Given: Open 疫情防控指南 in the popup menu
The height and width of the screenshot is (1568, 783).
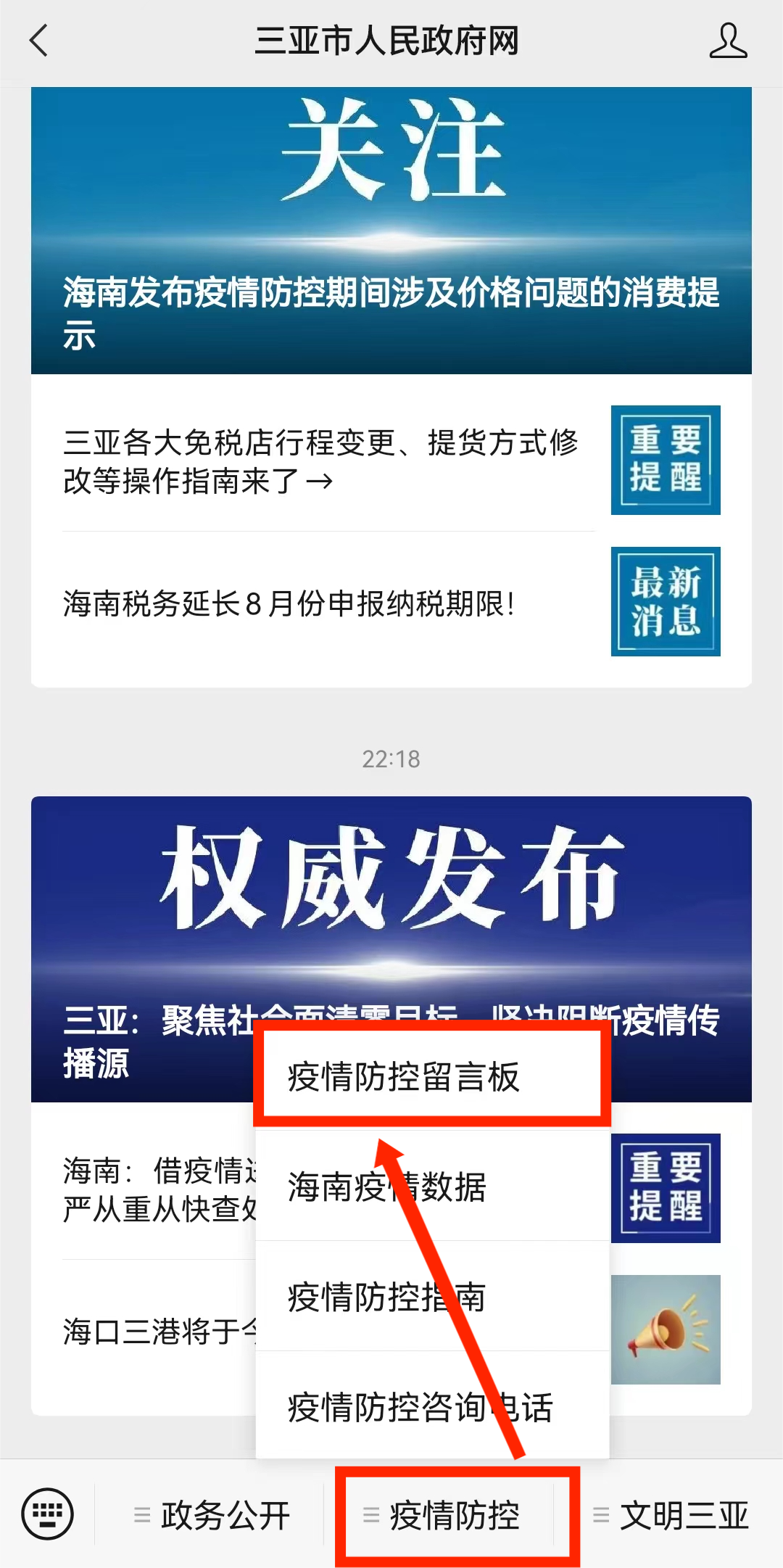Looking at the screenshot, I should (x=432, y=1297).
